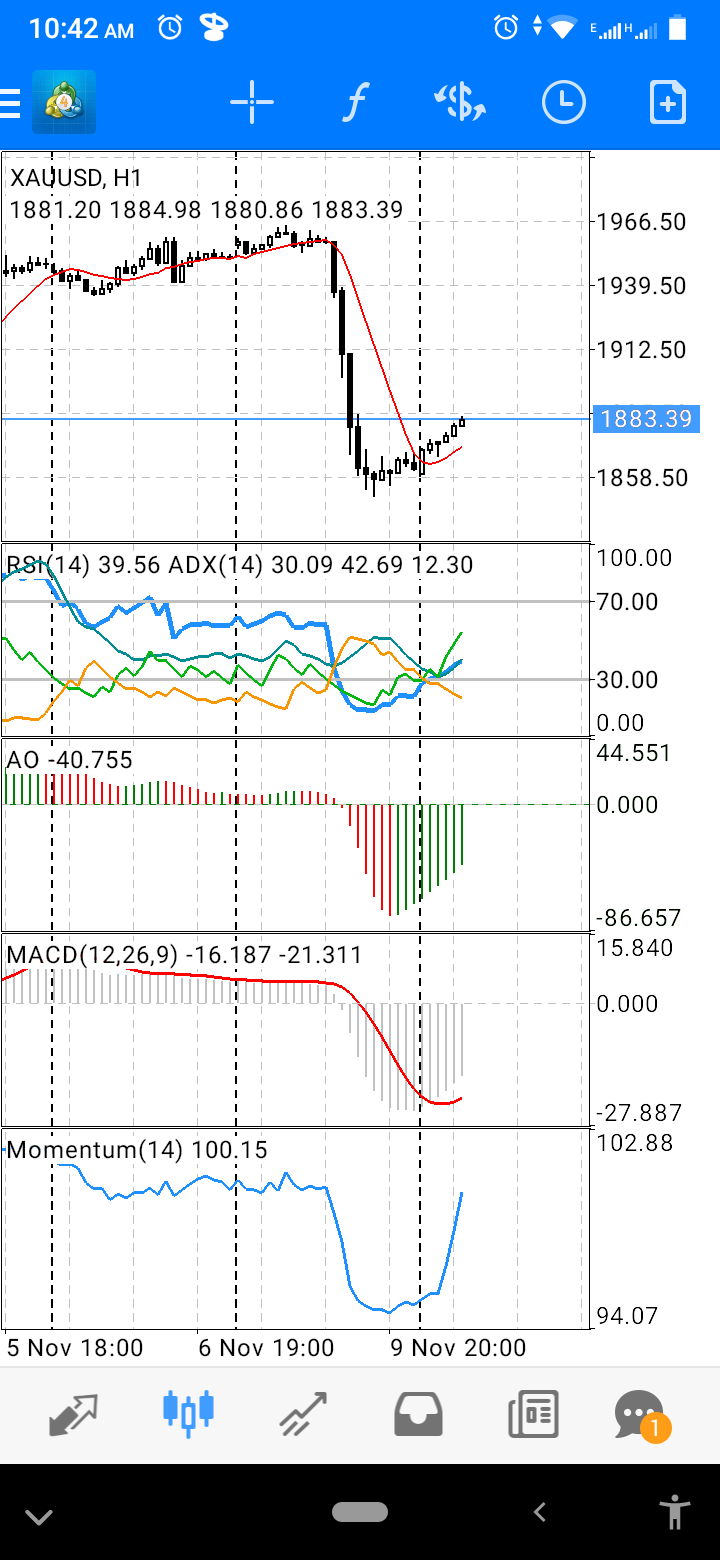
Task: Open the side menu drawer
Action: coord(10,103)
